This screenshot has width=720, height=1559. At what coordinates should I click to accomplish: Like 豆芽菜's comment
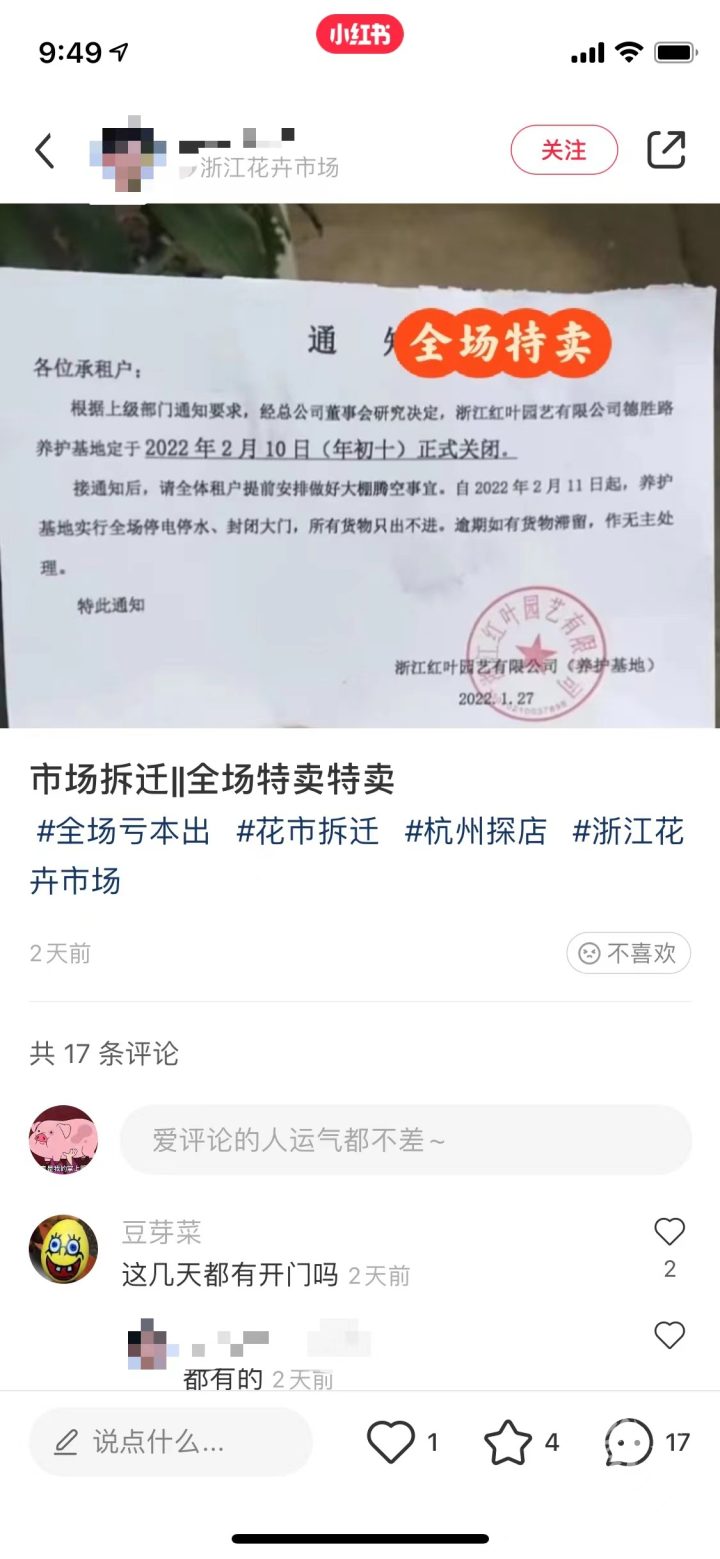click(x=669, y=1232)
